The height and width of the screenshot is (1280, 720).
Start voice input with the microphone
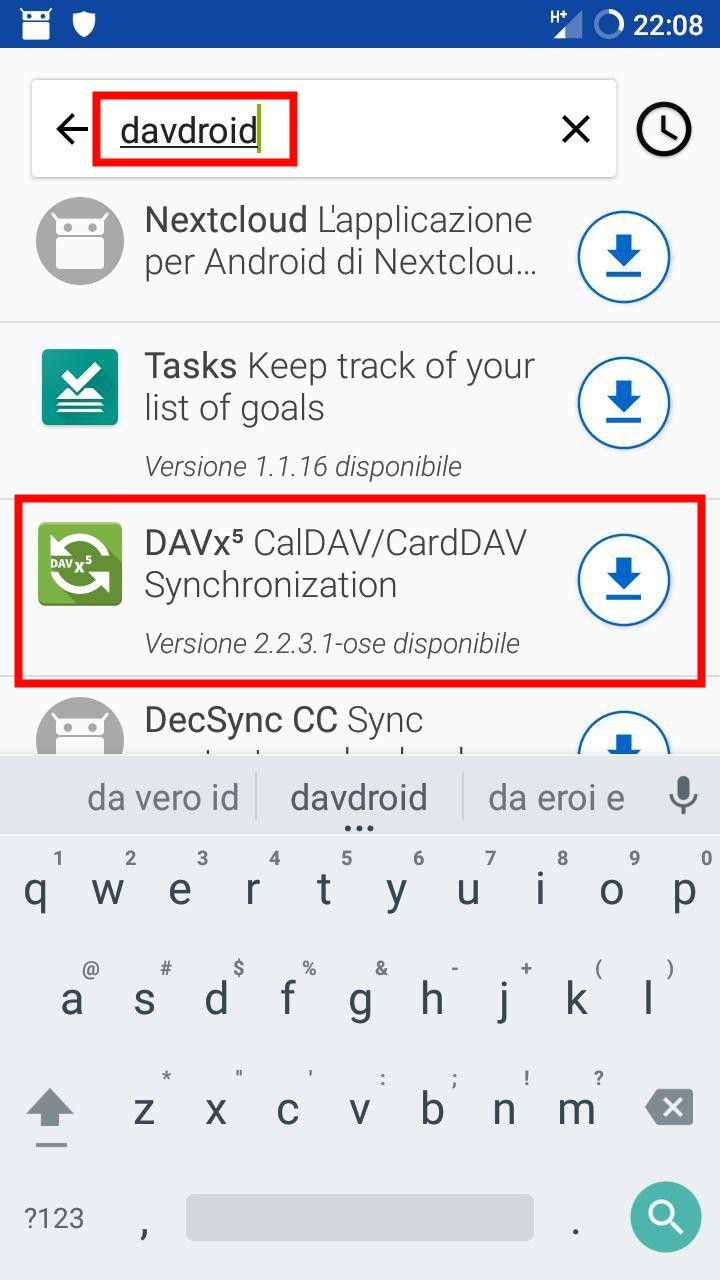[684, 795]
